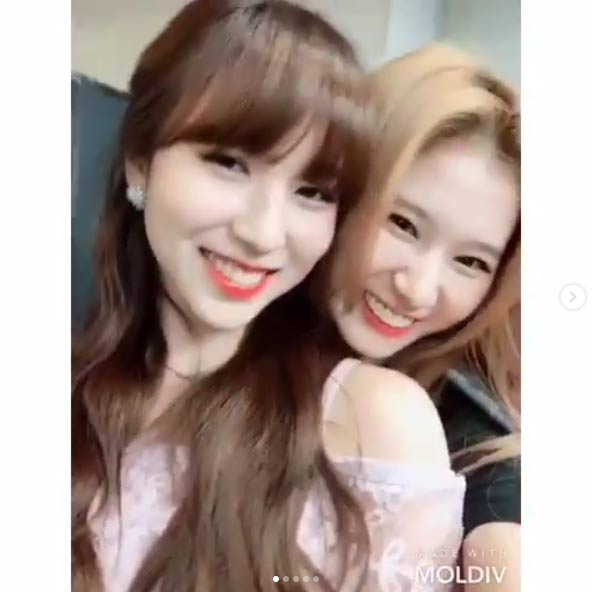Go to the next carousel photo
The image size is (600, 592).
(x=572, y=296)
